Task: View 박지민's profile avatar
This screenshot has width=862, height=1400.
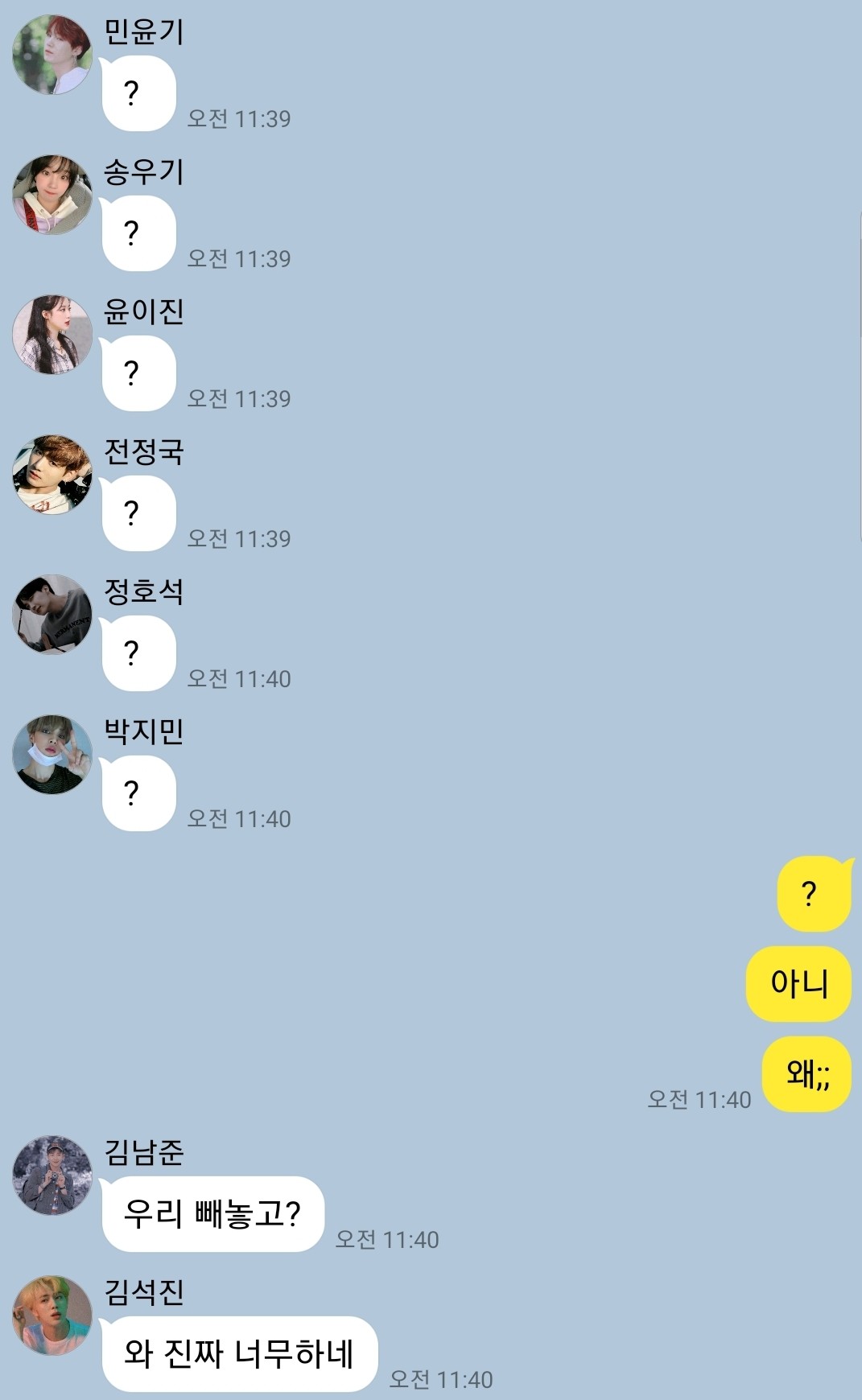Action: (x=52, y=755)
